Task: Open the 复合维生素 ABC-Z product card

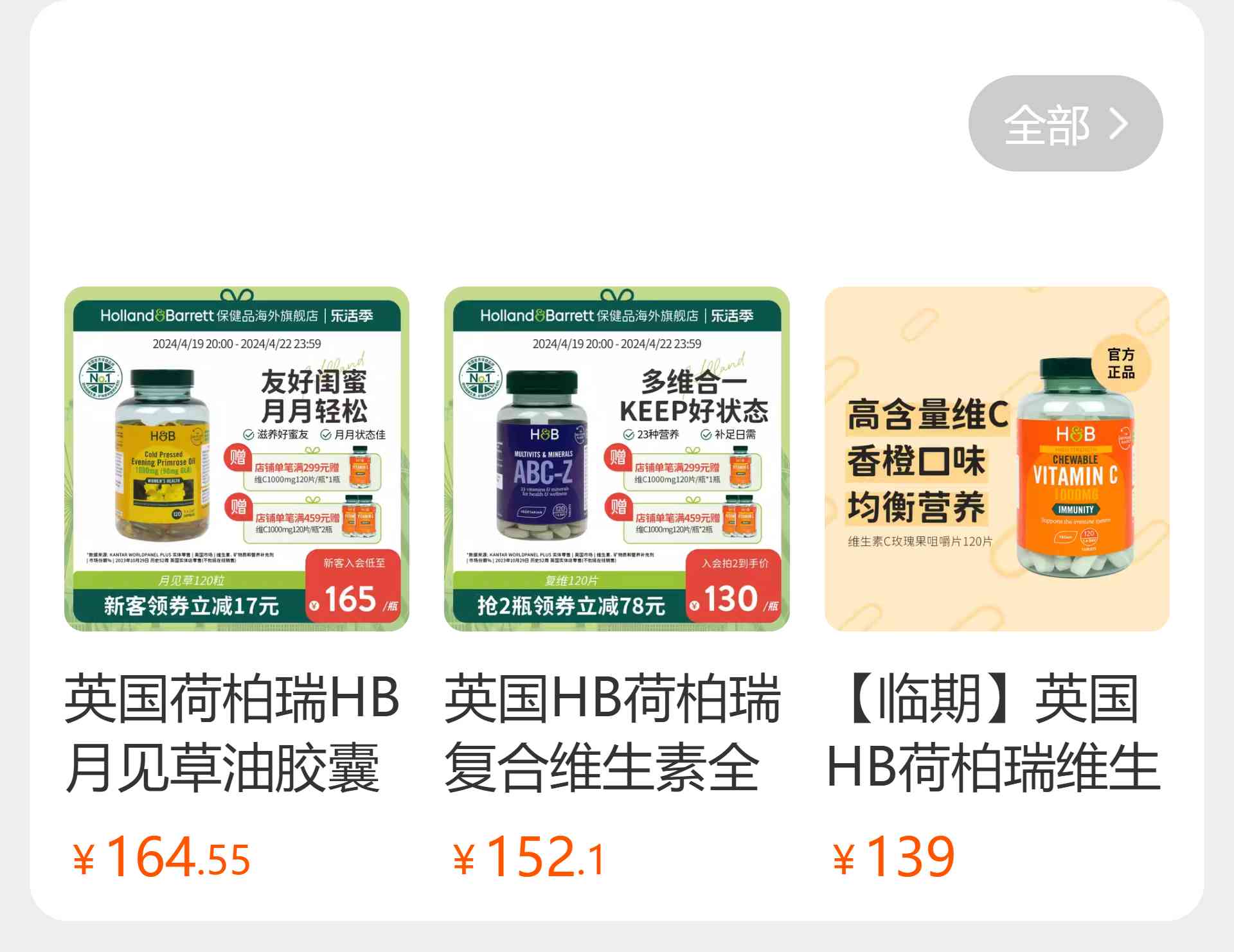Action: coord(616,459)
